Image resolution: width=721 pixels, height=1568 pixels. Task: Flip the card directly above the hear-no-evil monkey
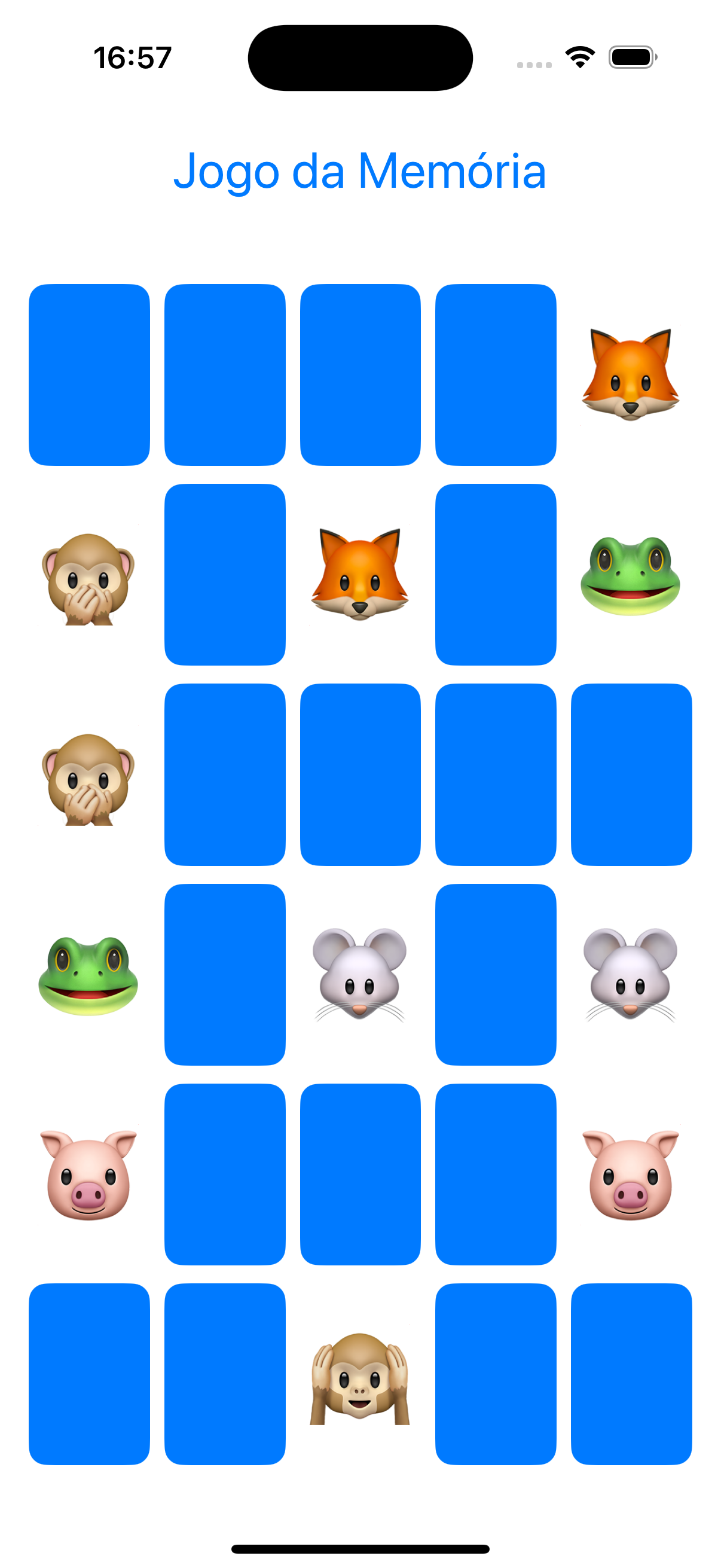[359, 1174]
